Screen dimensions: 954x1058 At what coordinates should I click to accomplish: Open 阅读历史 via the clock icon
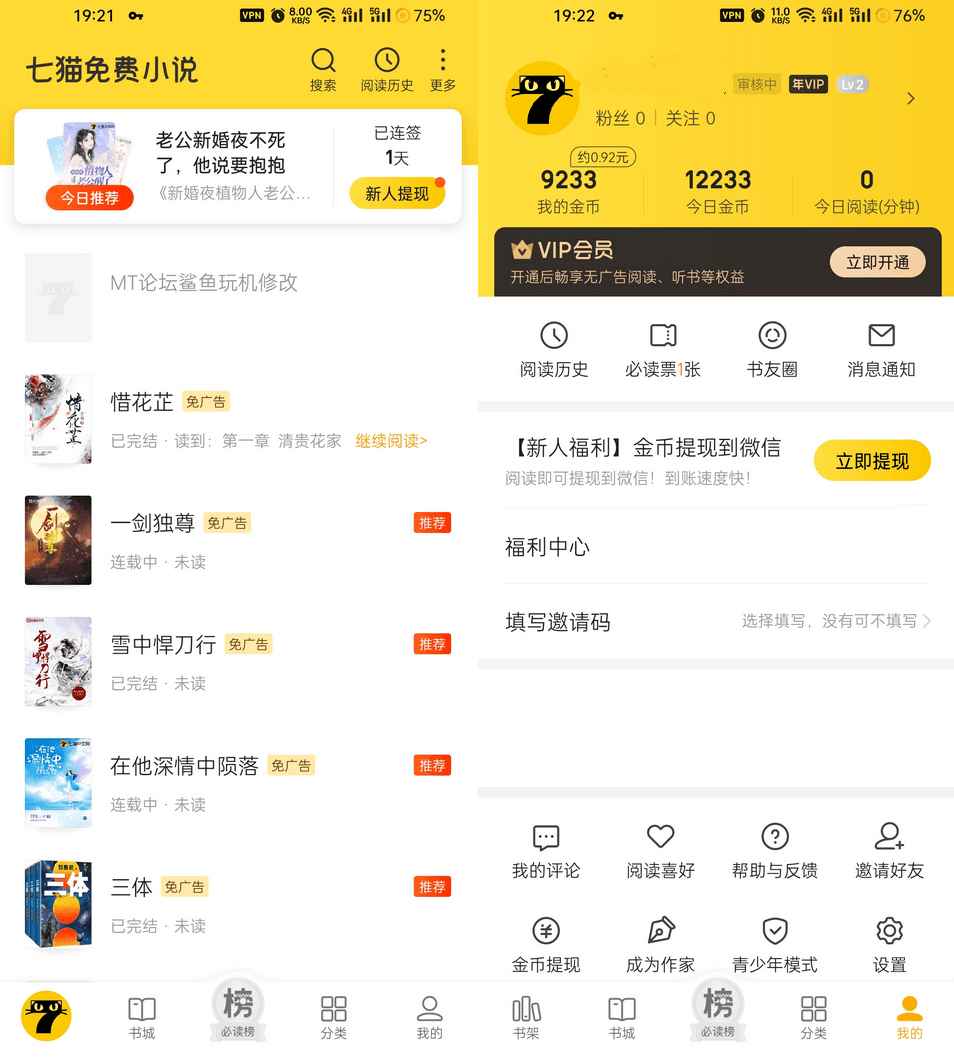click(x=386, y=60)
